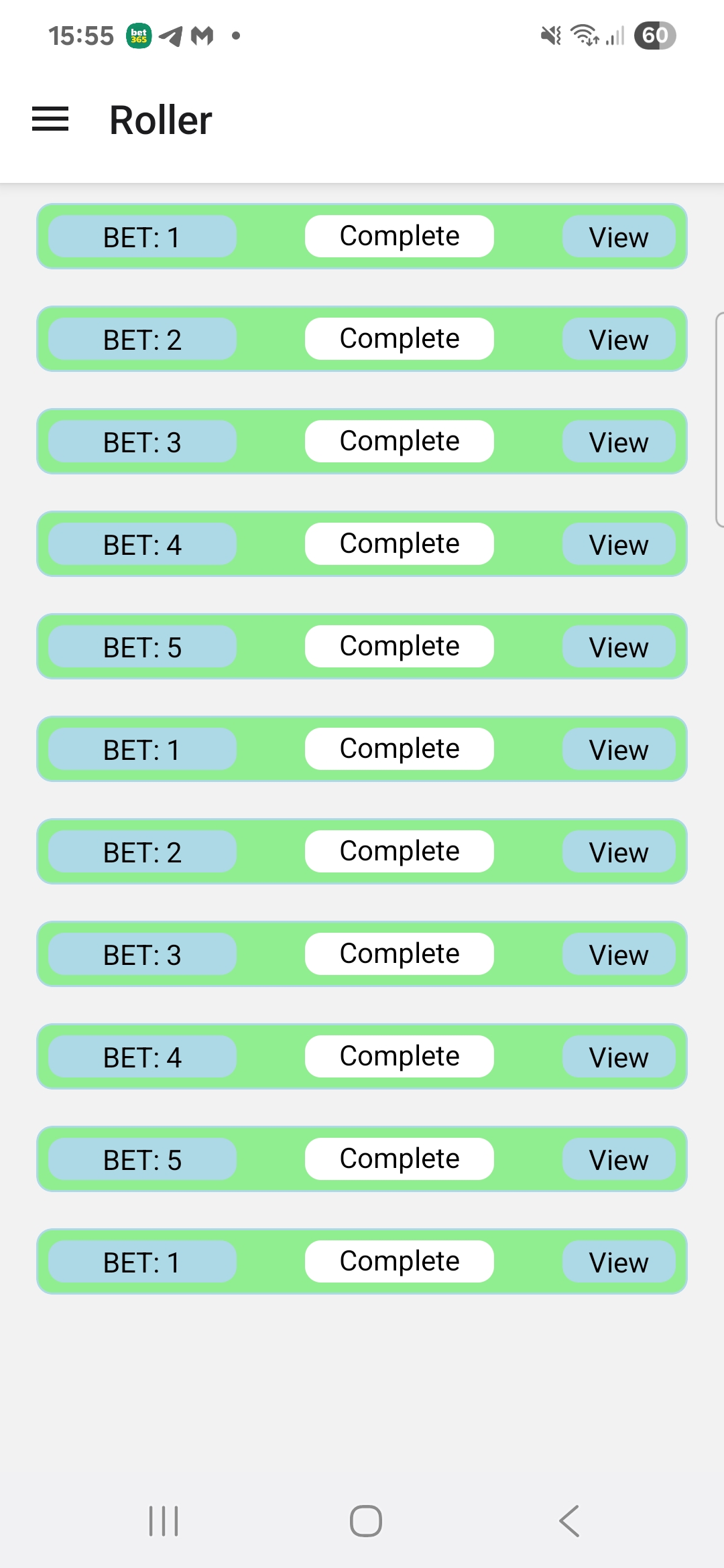724x1568 pixels.
Task: View details of the second BET: 4 entry
Action: coord(618,1057)
